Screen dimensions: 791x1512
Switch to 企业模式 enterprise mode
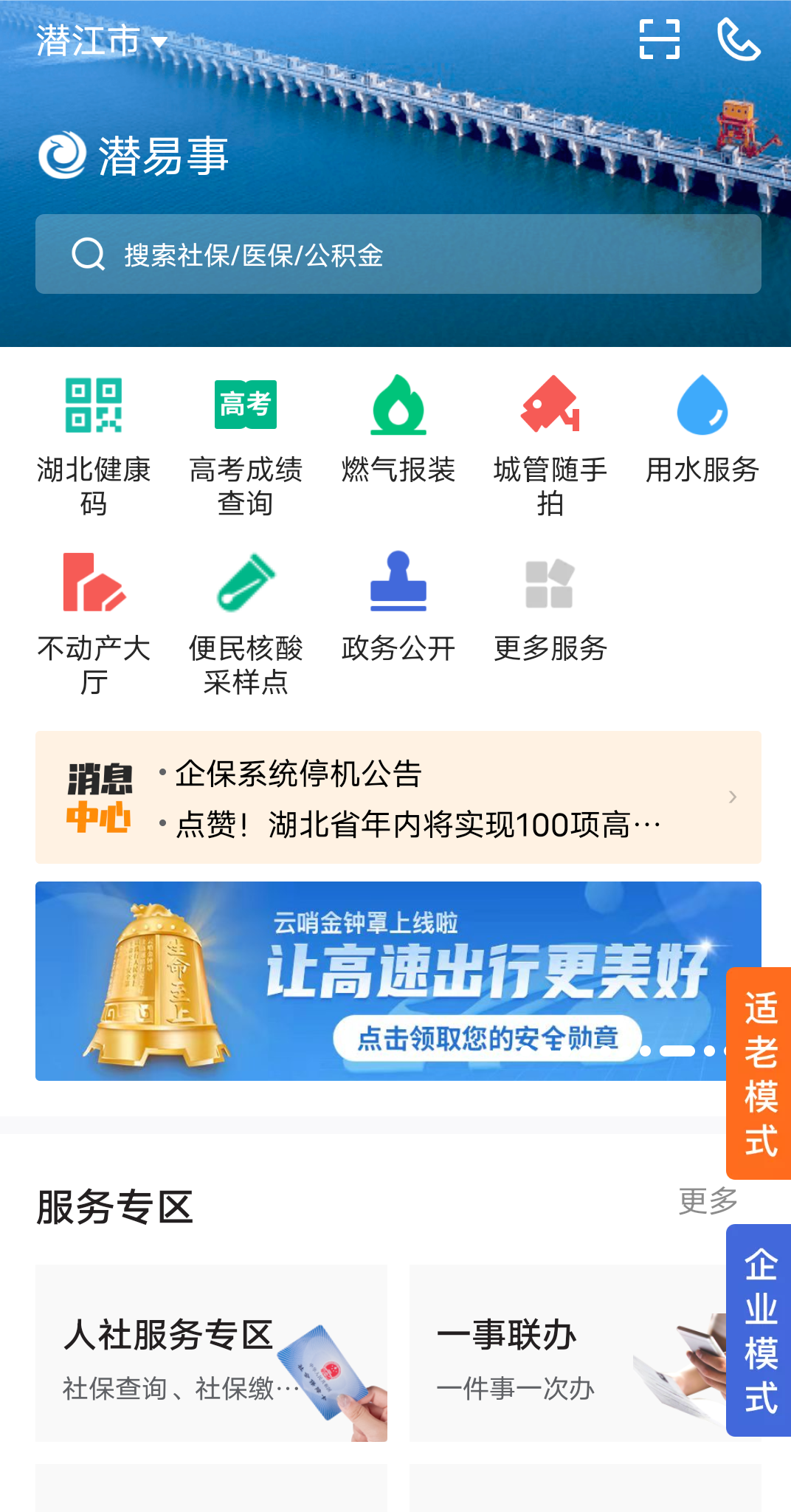point(760,1330)
